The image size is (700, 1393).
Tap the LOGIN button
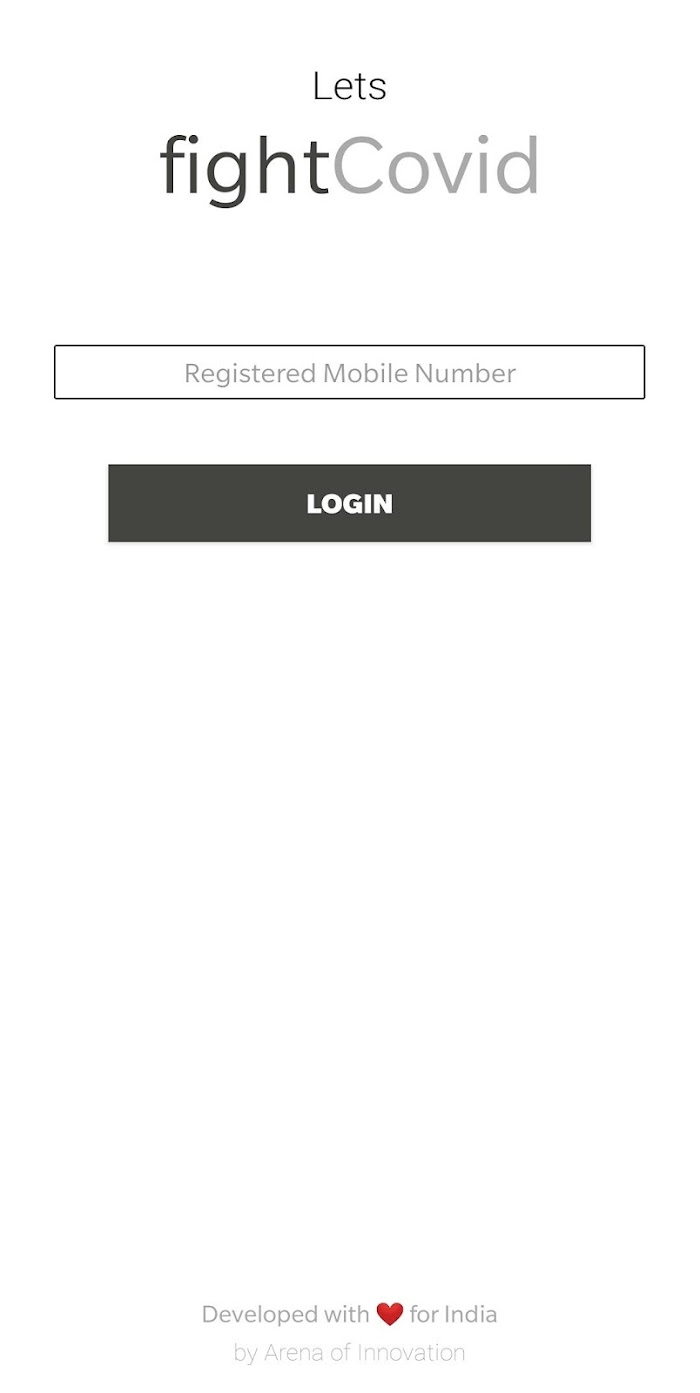pyautogui.click(x=349, y=503)
